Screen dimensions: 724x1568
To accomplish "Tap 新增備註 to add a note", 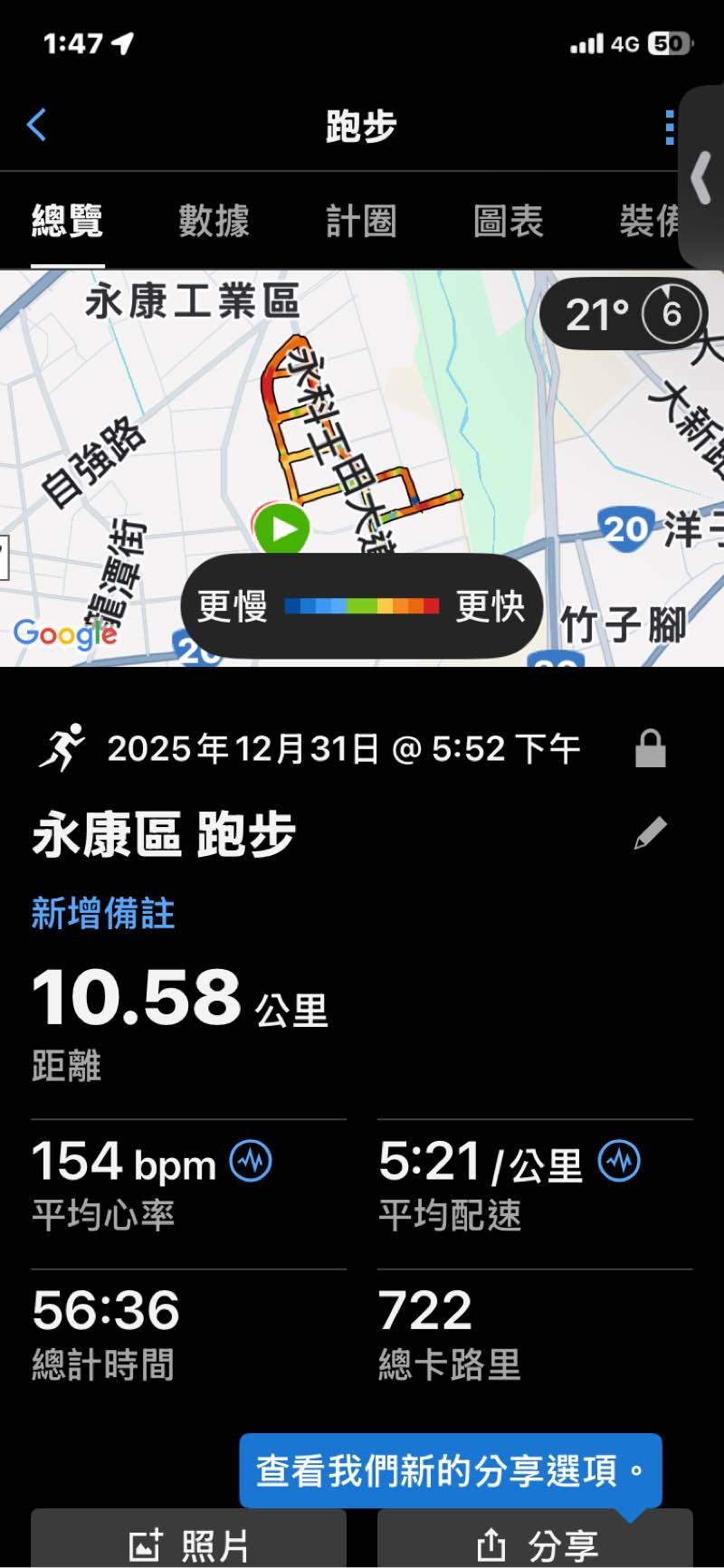I will tap(102, 913).
